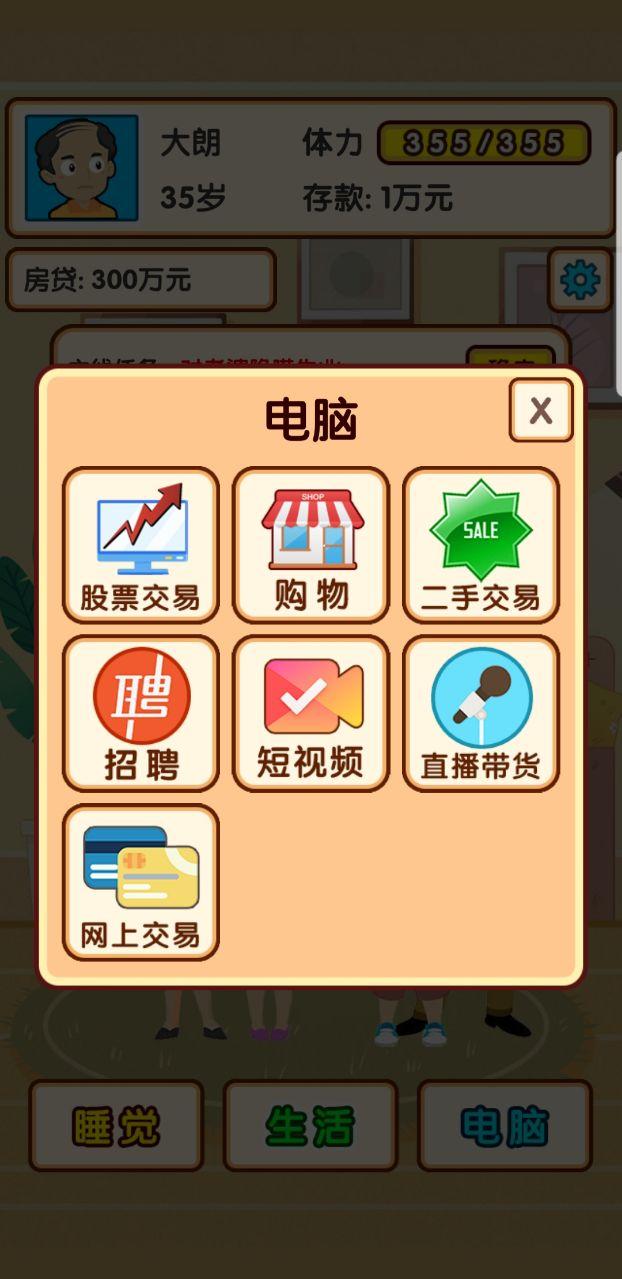Close the 电脑 dialog
Viewport: 622px width, 1279px height.
(541, 410)
